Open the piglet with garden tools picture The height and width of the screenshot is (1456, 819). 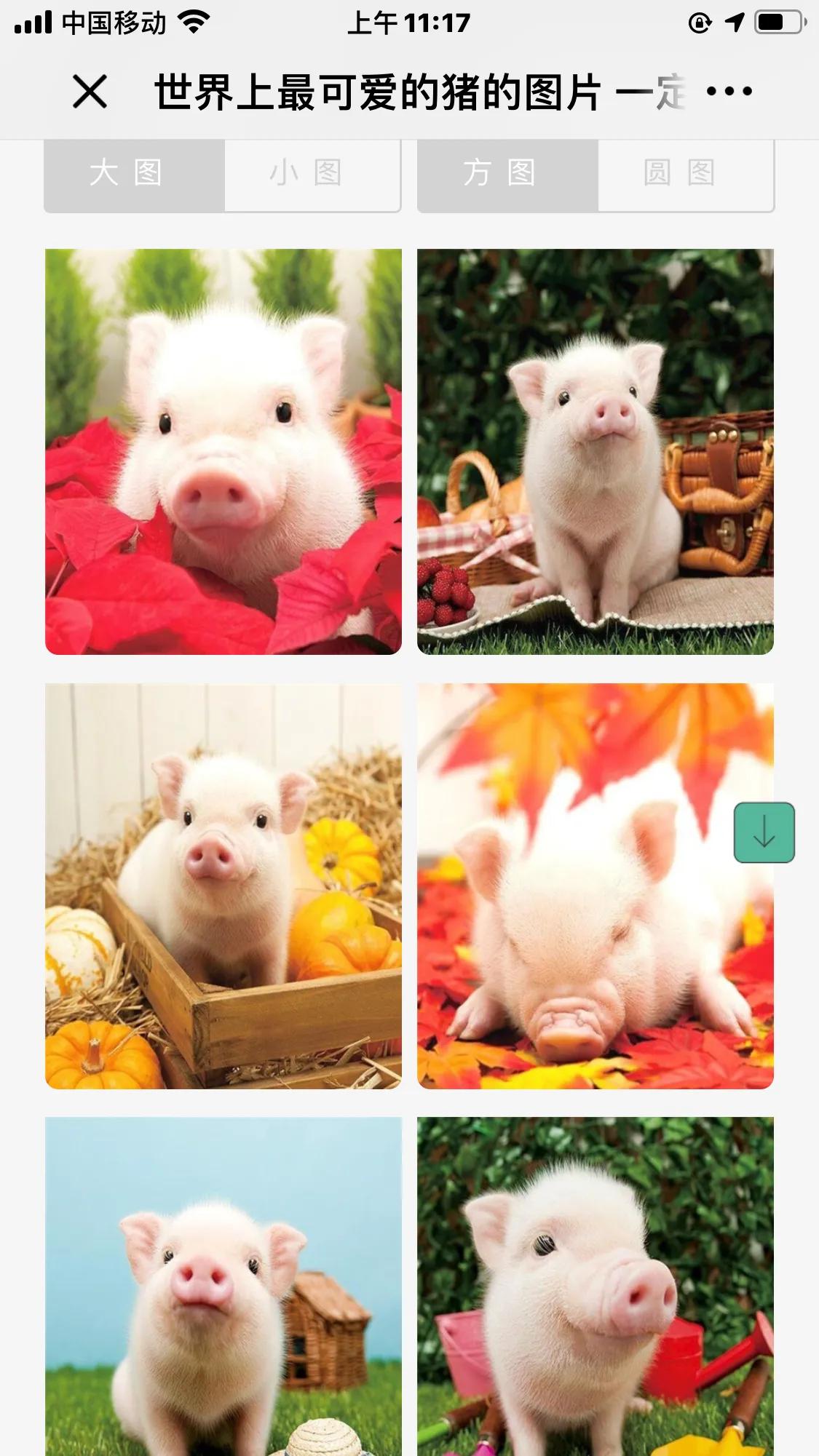coord(596,1286)
